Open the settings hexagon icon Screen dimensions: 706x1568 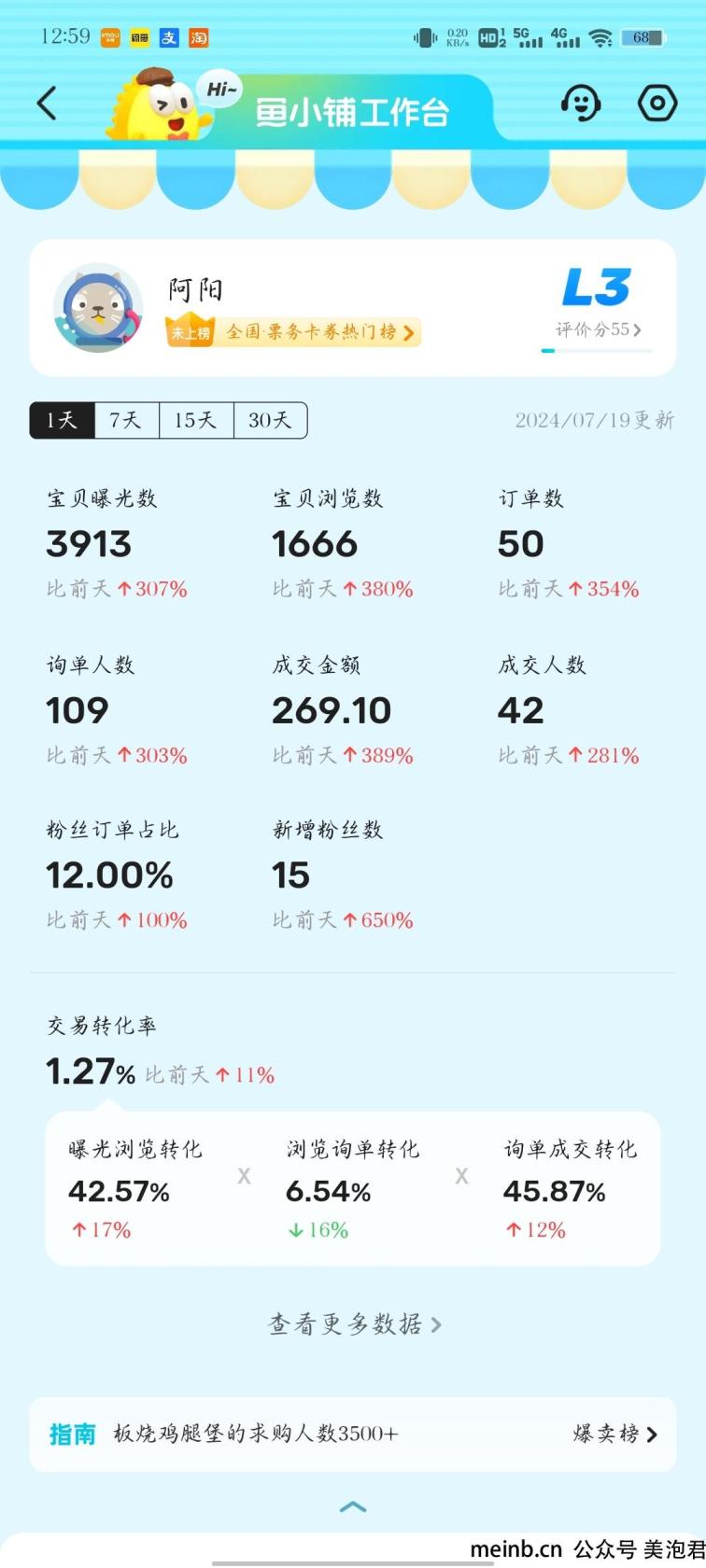657,103
